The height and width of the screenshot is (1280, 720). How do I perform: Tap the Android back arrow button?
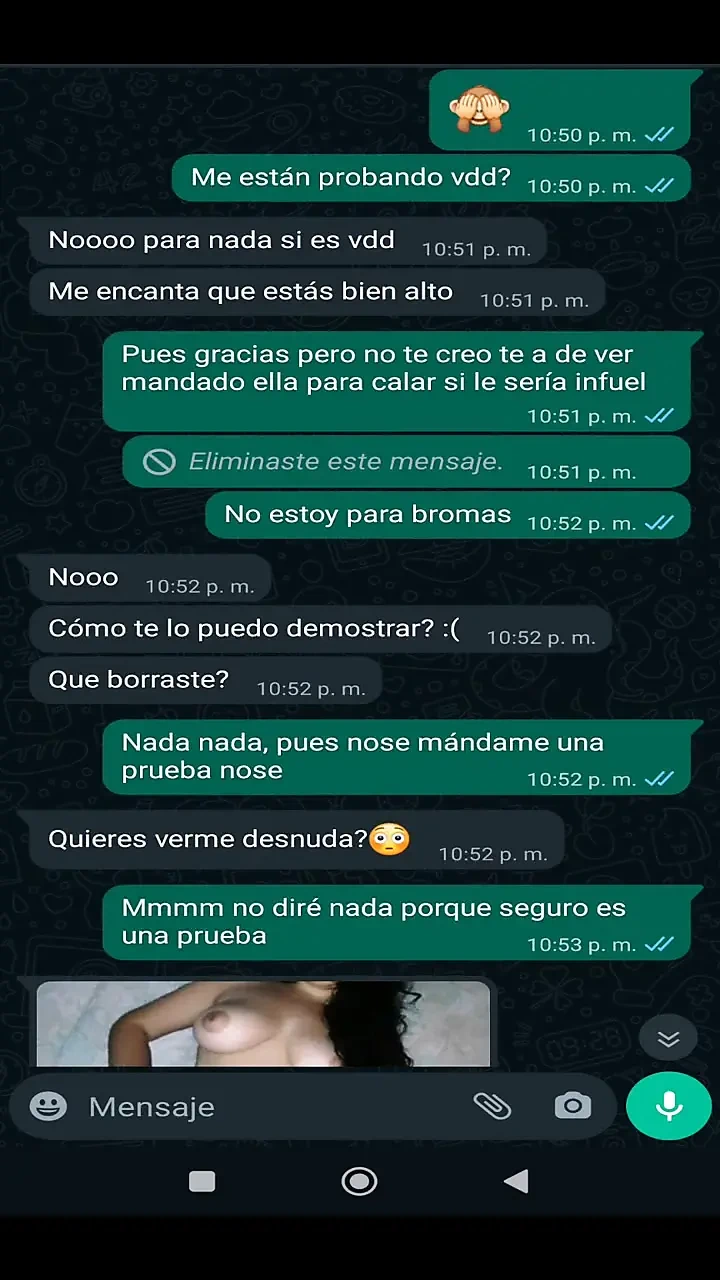click(x=517, y=1181)
